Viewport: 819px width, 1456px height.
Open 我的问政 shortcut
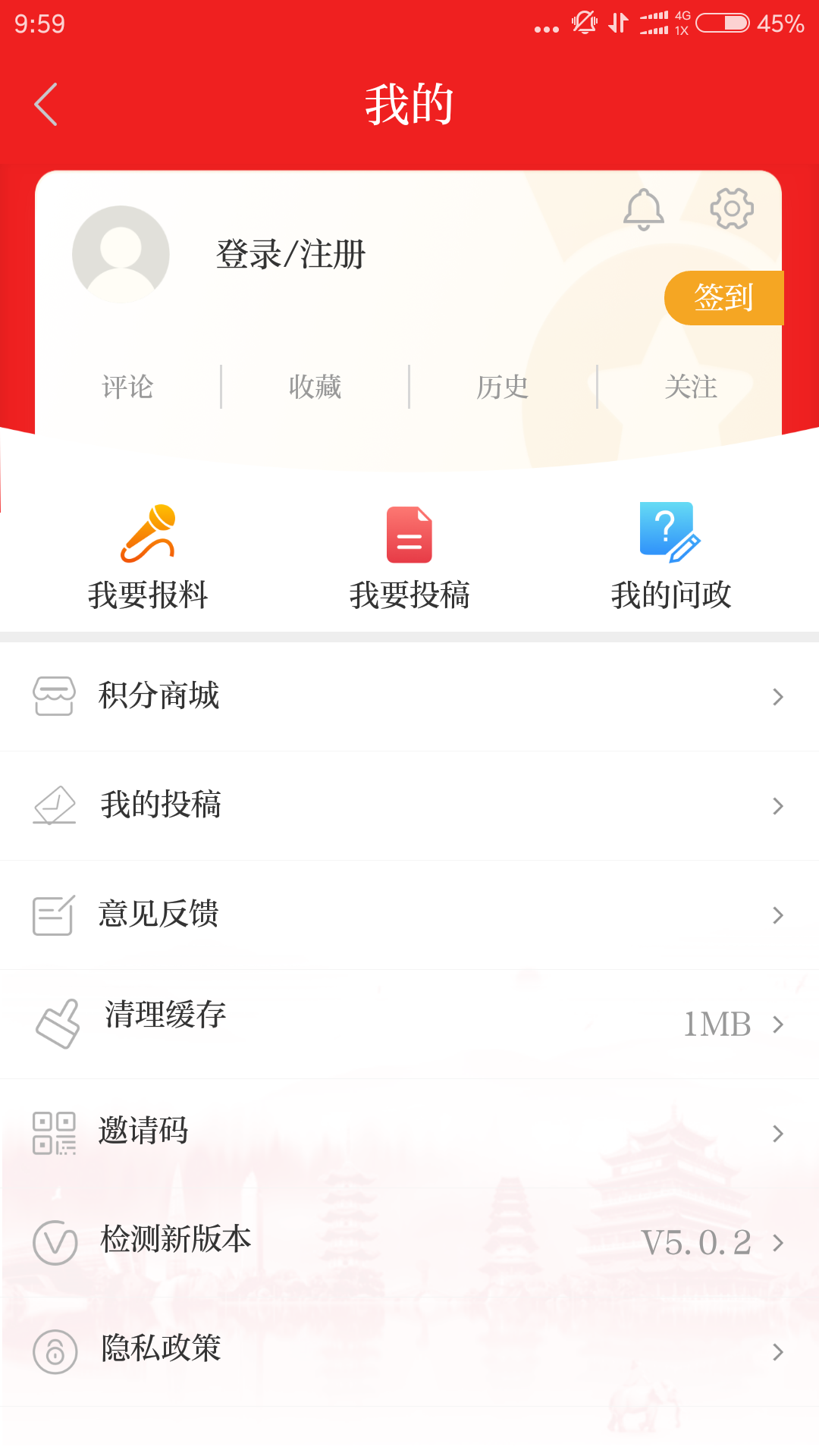tap(671, 557)
